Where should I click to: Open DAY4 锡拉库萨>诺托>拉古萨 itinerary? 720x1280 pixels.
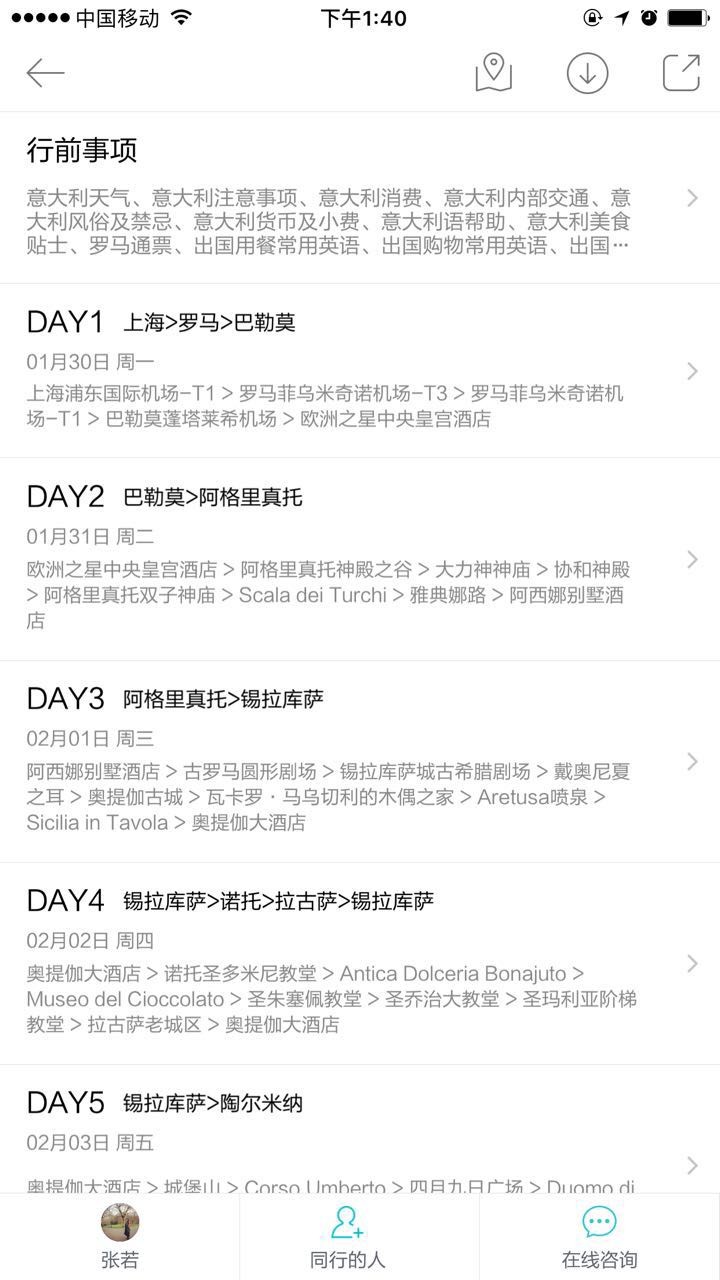click(x=360, y=963)
